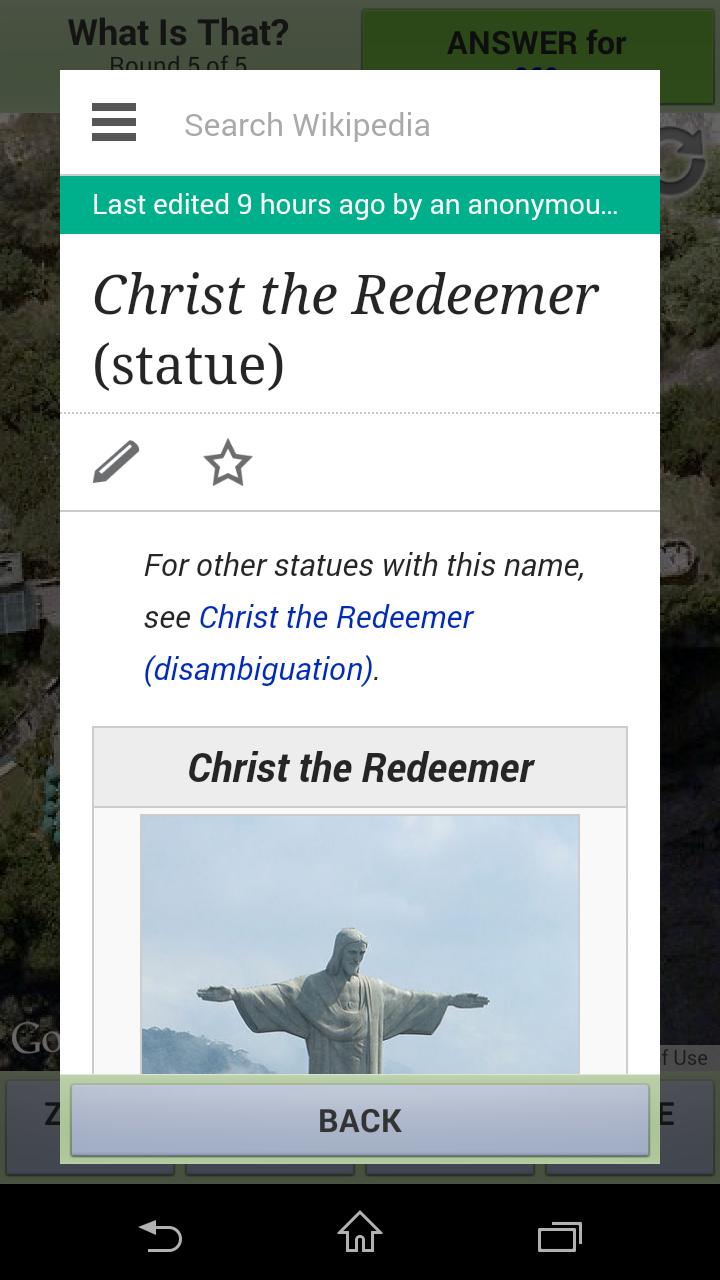Star this article to watch it
720x1280 pixels.
click(x=227, y=463)
